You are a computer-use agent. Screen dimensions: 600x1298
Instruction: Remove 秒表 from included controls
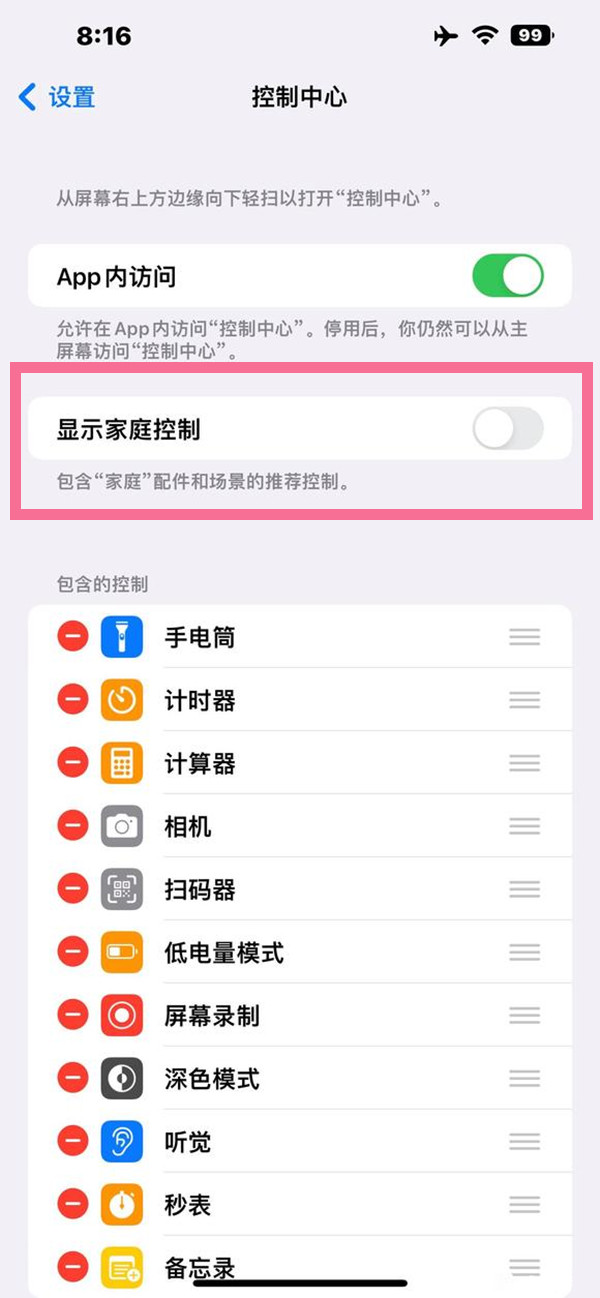point(73,1204)
